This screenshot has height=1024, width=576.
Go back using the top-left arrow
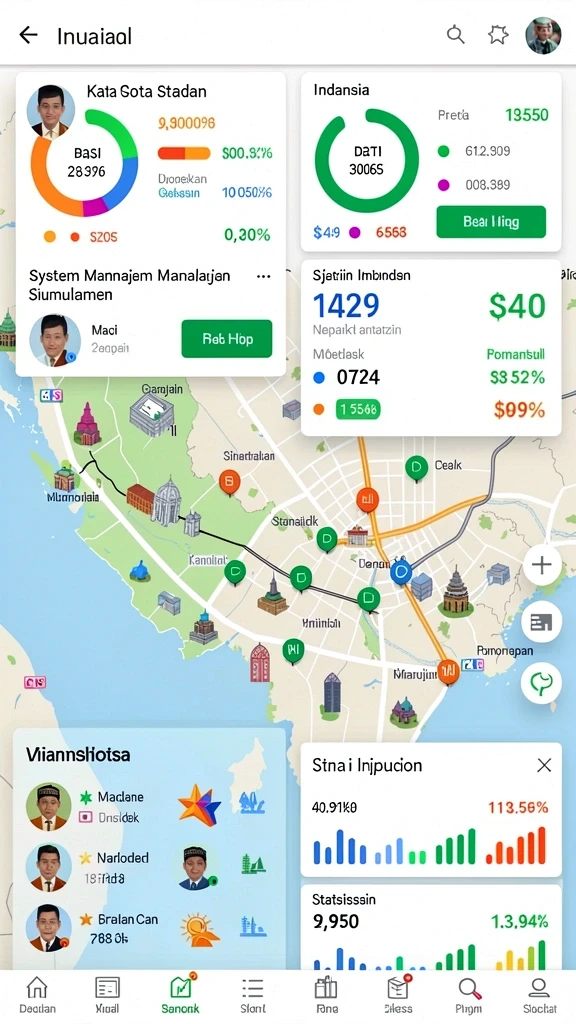click(x=28, y=35)
